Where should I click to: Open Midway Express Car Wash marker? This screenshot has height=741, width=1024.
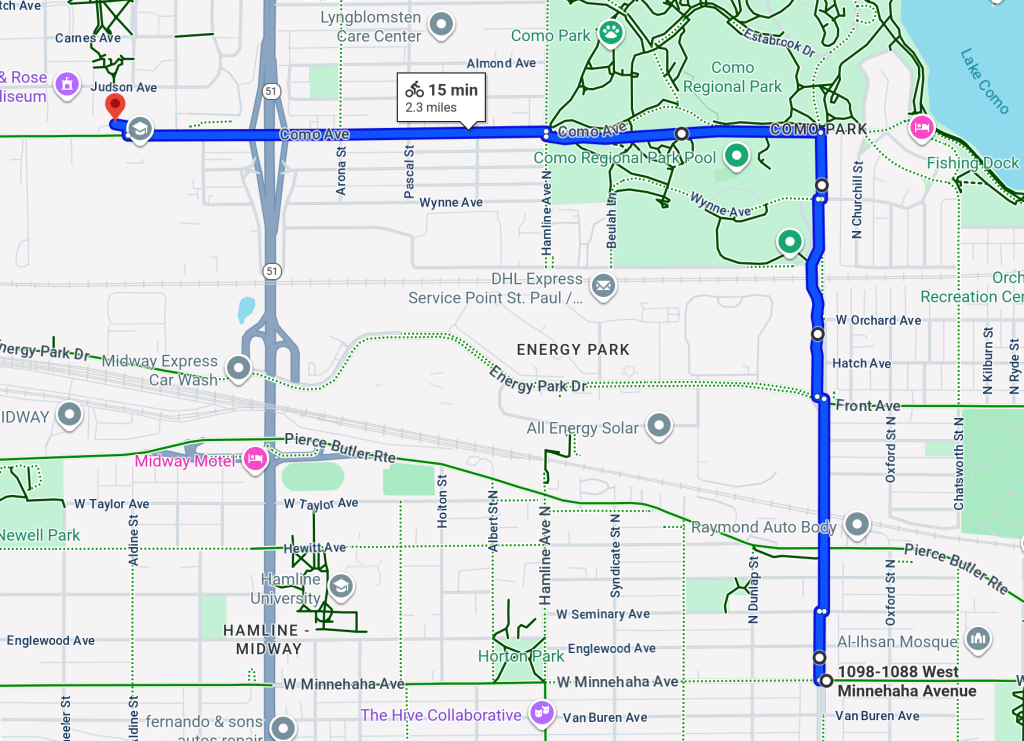pos(238,369)
